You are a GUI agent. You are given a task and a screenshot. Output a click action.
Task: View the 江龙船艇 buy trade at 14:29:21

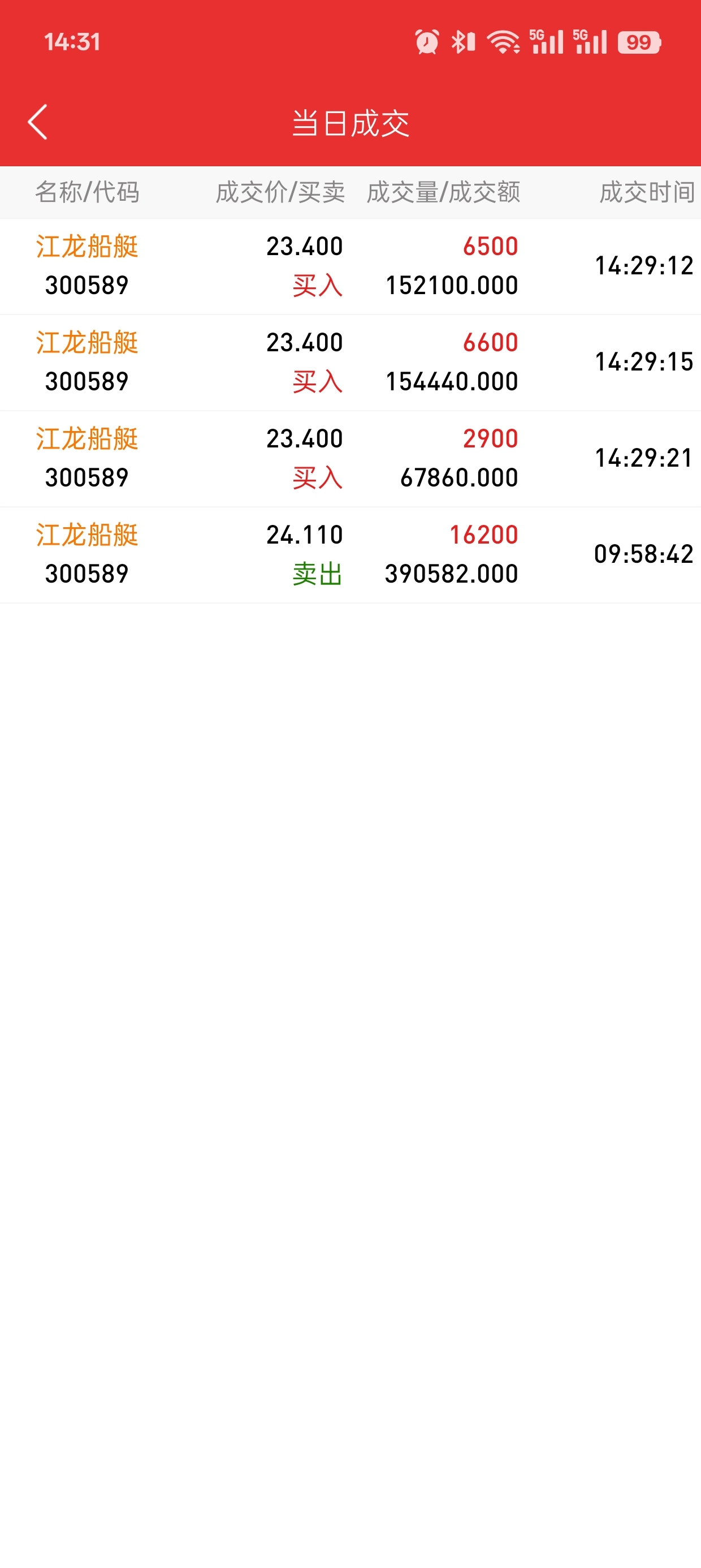[x=350, y=458]
